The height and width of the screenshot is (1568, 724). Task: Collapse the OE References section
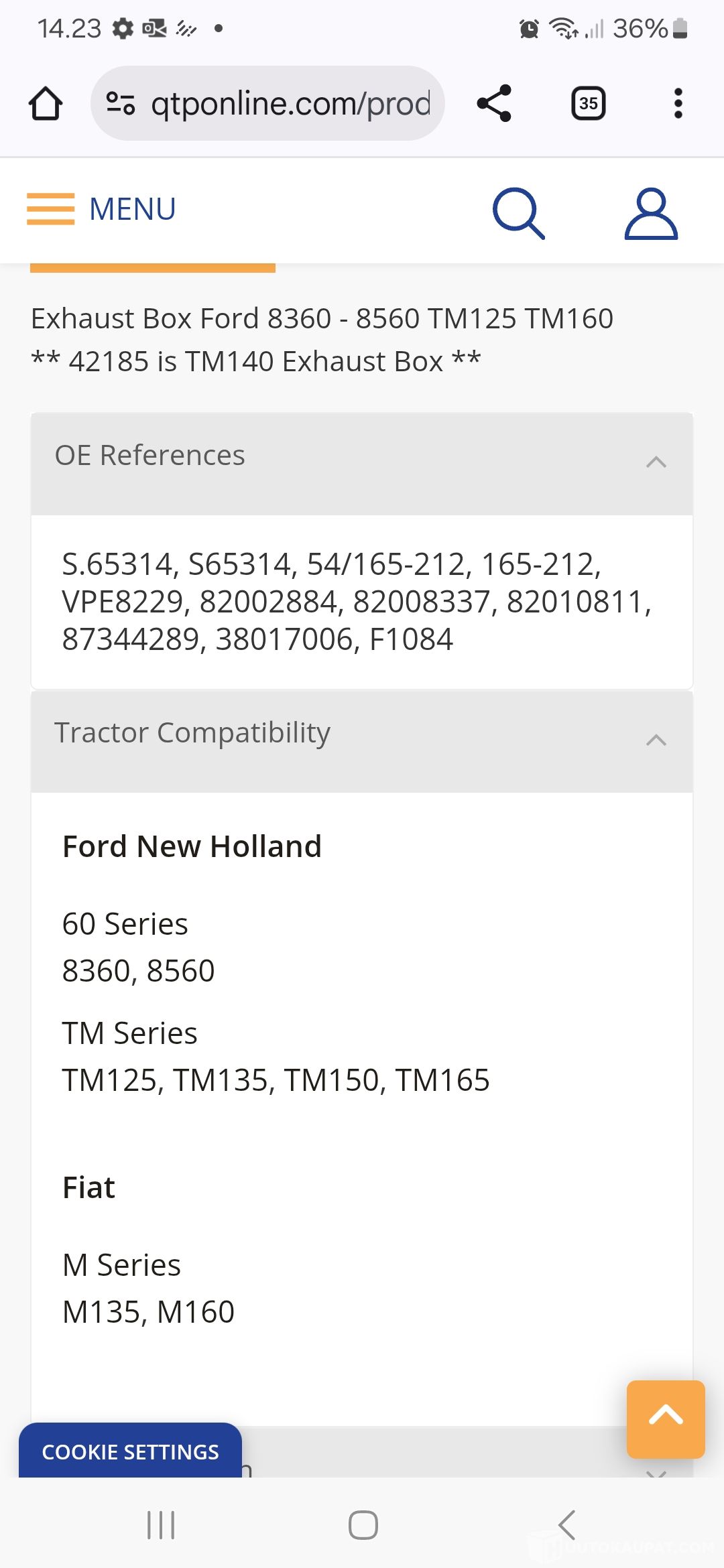(x=362, y=464)
